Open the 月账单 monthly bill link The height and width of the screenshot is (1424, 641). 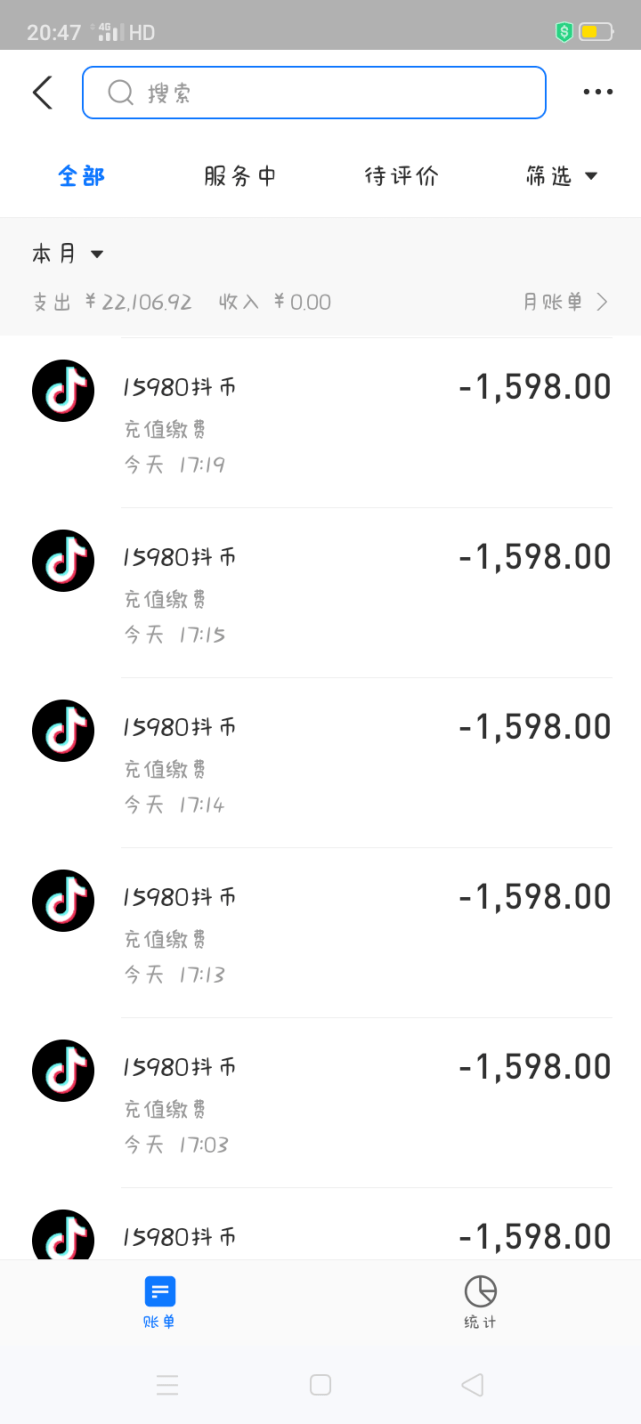pyautogui.click(x=565, y=302)
